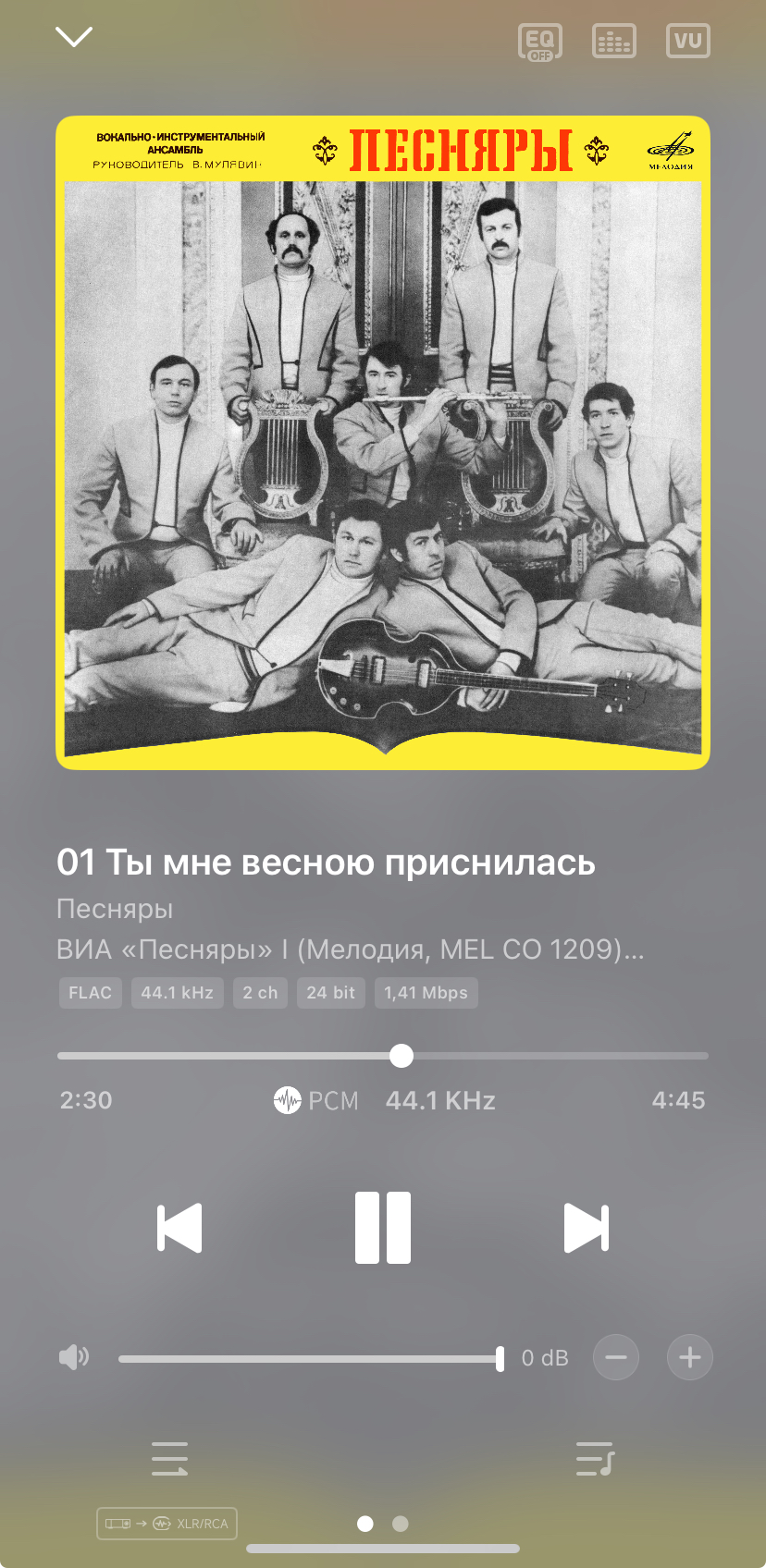The height and width of the screenshot is (1568, 766).
Task: Show the VU meter
Action: pyautogui.click(x=688, y=42)
